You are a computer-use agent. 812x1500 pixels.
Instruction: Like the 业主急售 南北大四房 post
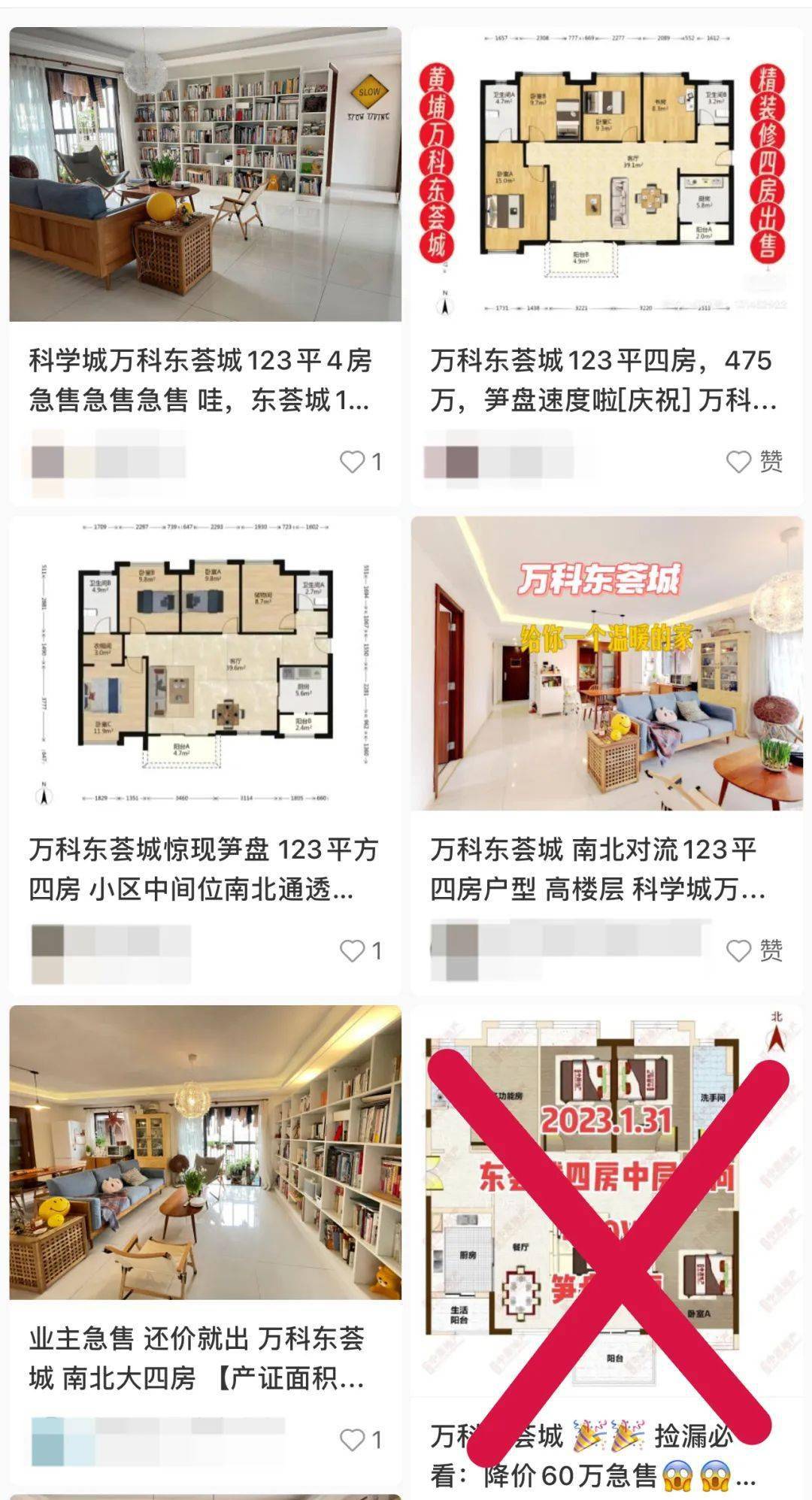352,1439
